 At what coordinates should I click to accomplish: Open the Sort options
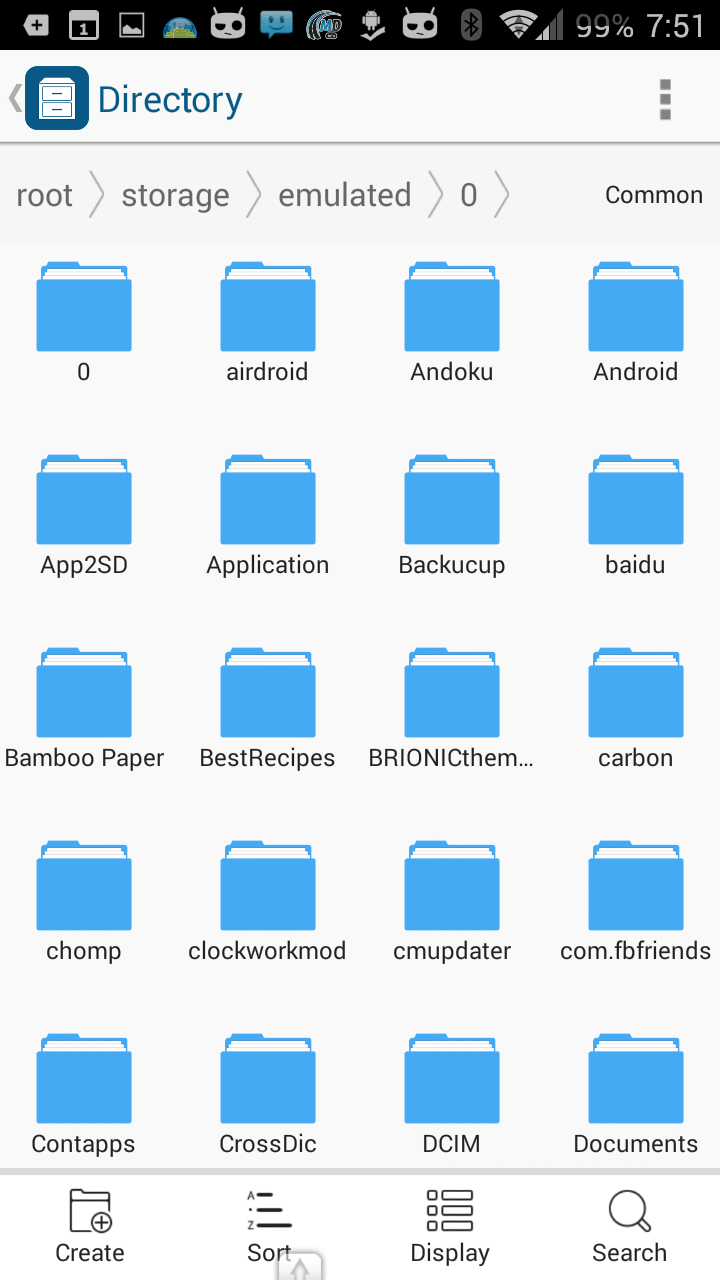coord(270,1227)
